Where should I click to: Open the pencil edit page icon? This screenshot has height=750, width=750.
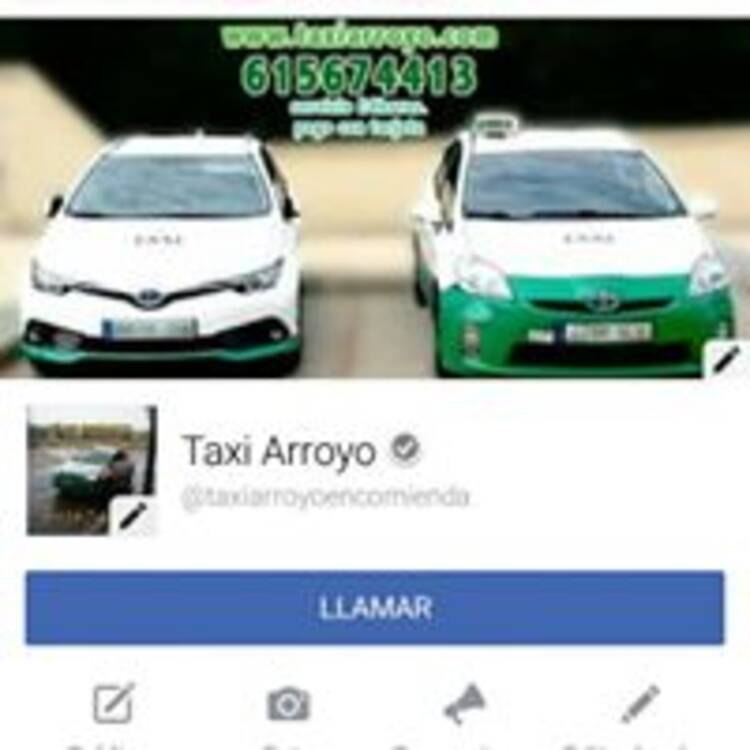click(x=640, y=704)
